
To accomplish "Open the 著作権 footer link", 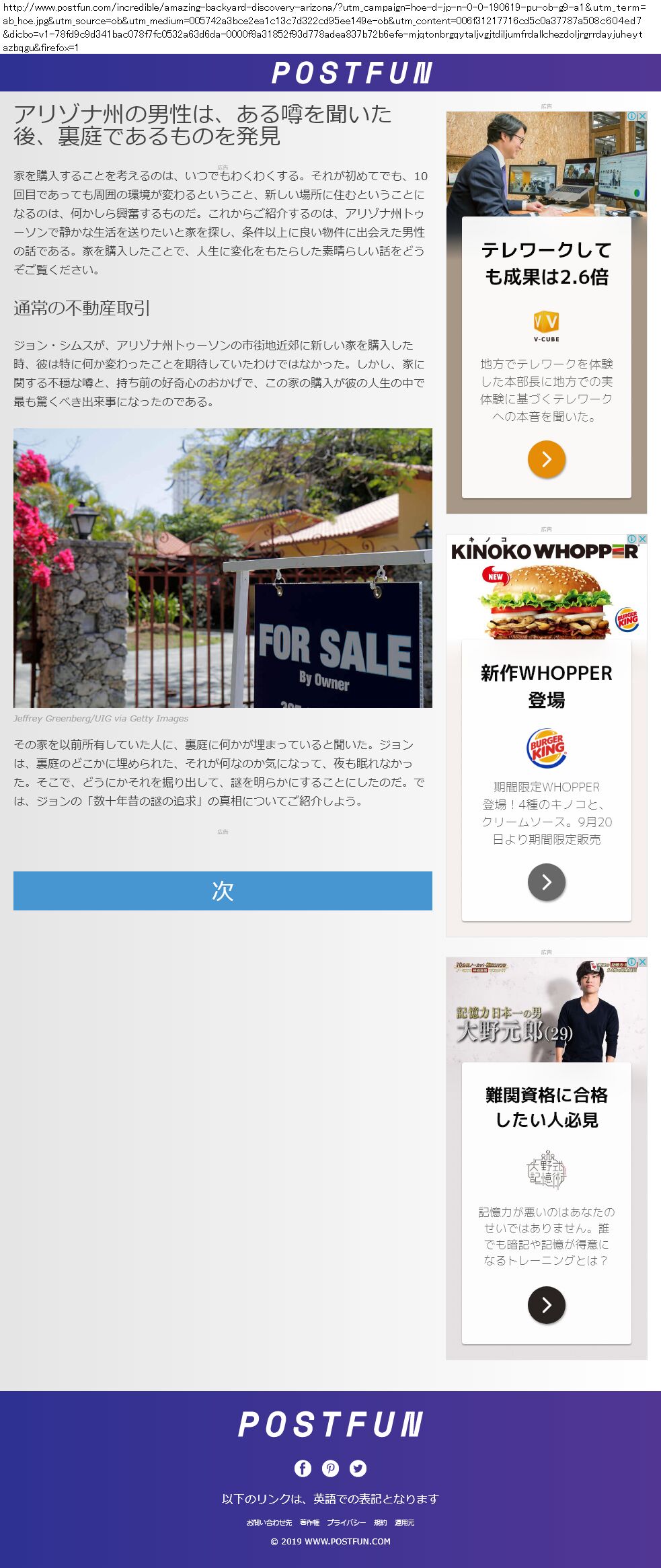I will [x=309, y=1522].
